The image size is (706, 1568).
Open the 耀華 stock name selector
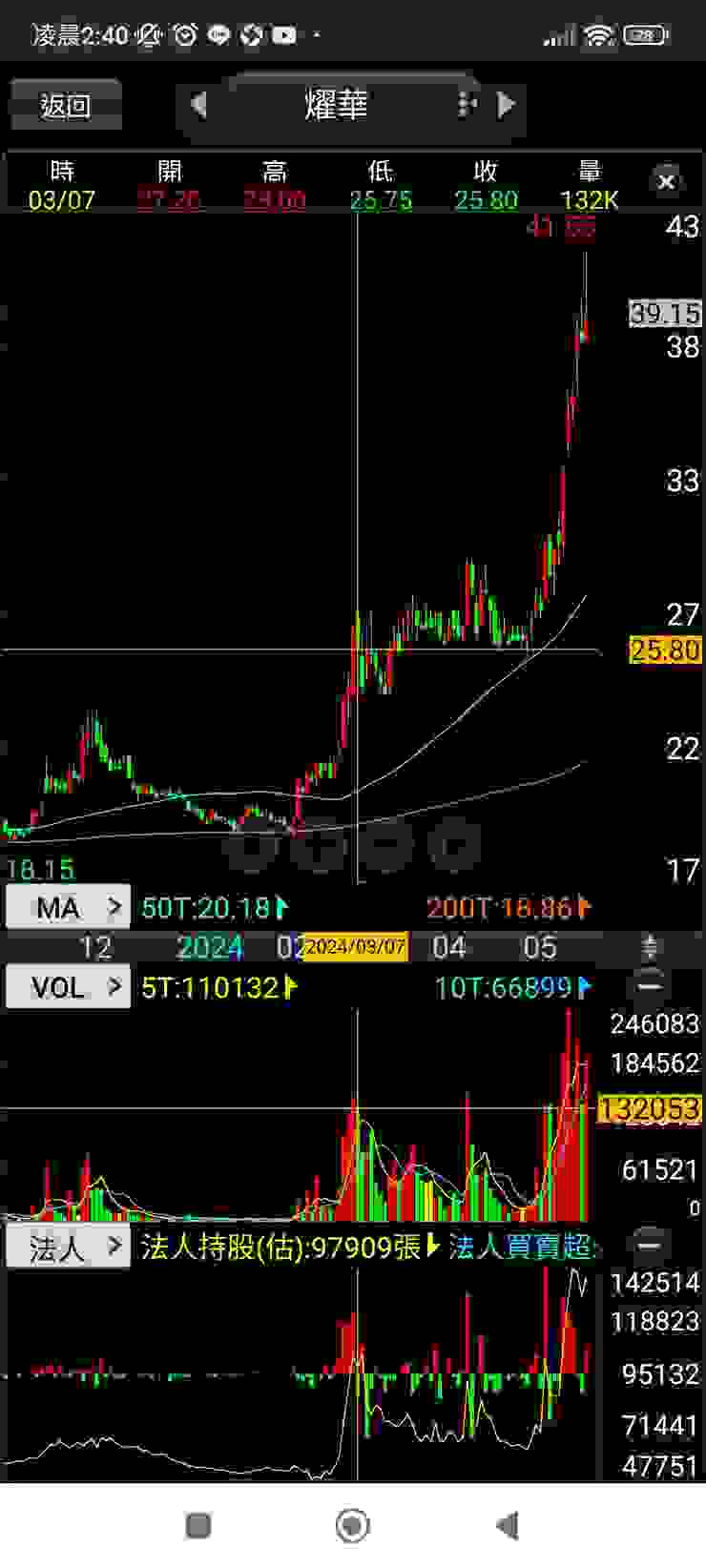337,104
